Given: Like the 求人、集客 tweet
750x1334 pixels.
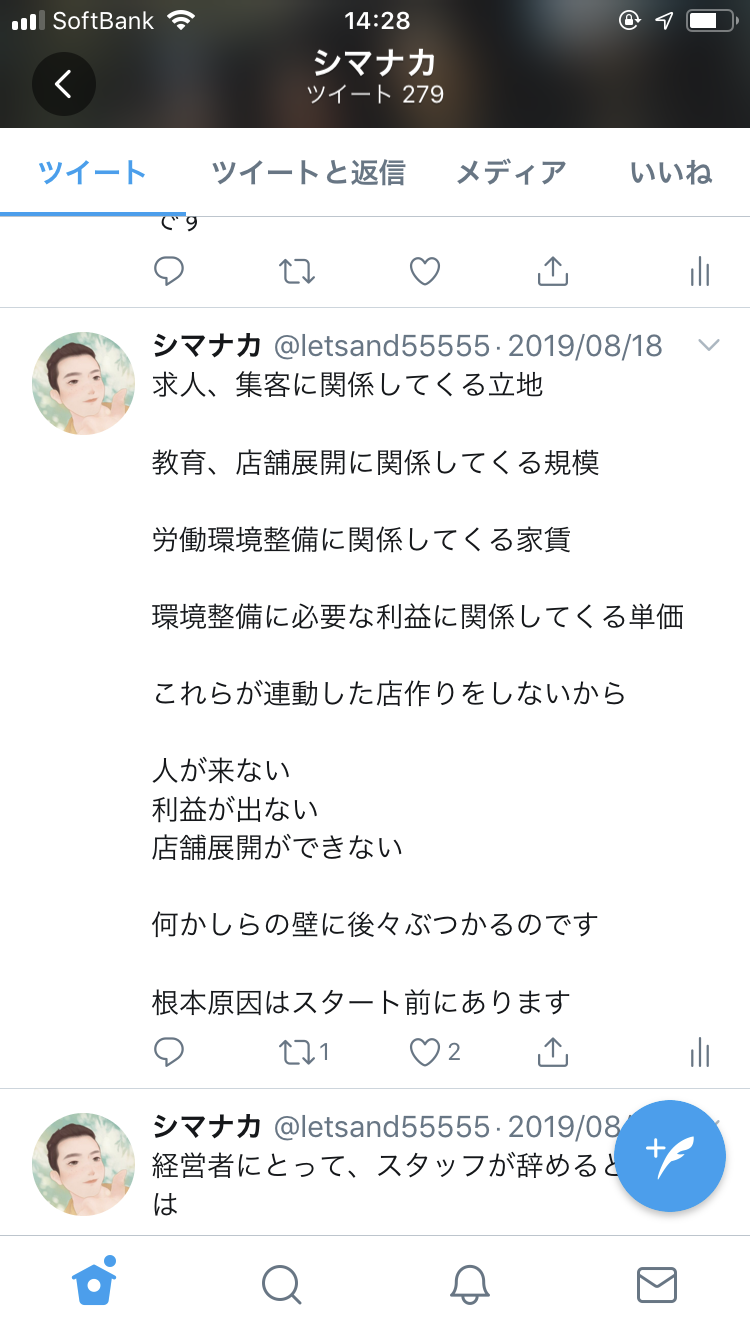Looking at the screenshot, I should click(x=426, y=1051).
